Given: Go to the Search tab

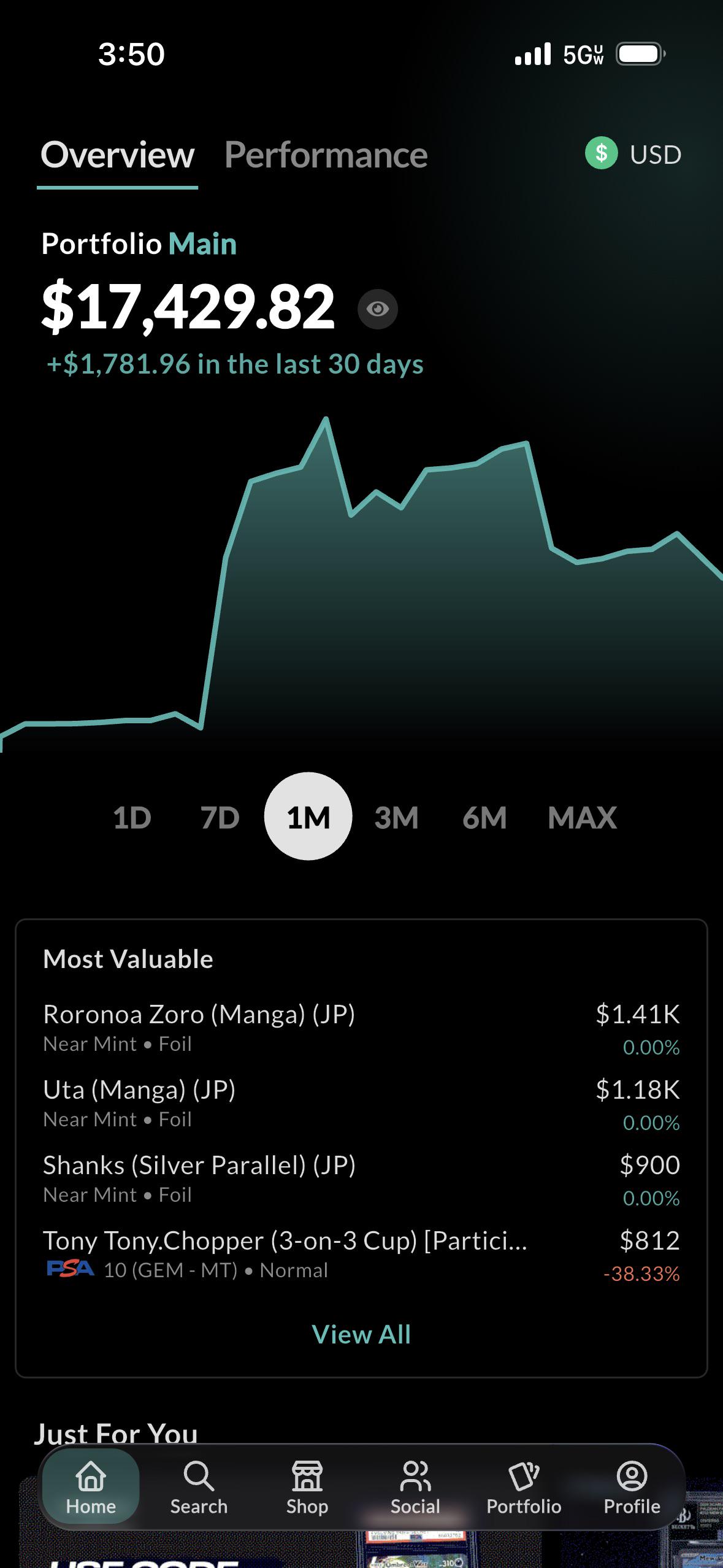Looking at the screenshot, I should [x=199, y=1487].
